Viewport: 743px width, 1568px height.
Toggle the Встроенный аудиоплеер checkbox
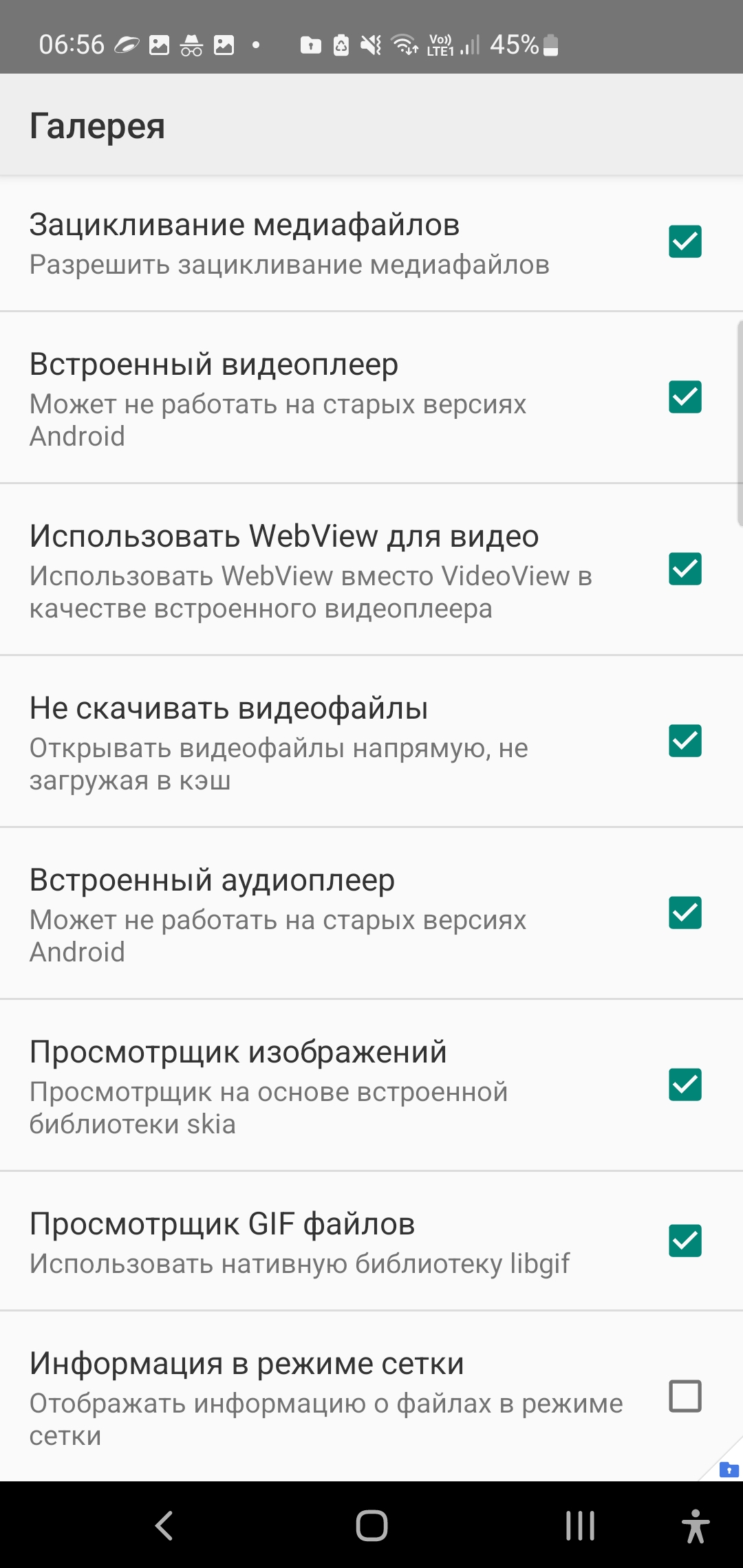[x=685, y=913]
